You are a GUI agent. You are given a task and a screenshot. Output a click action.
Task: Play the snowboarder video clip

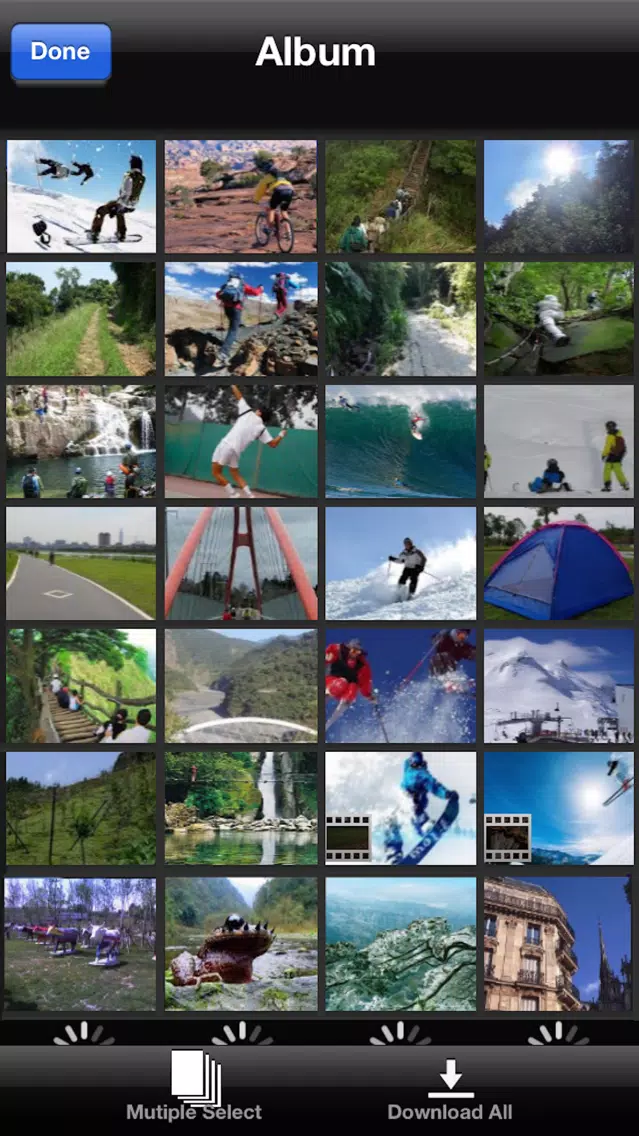point(400,809)
